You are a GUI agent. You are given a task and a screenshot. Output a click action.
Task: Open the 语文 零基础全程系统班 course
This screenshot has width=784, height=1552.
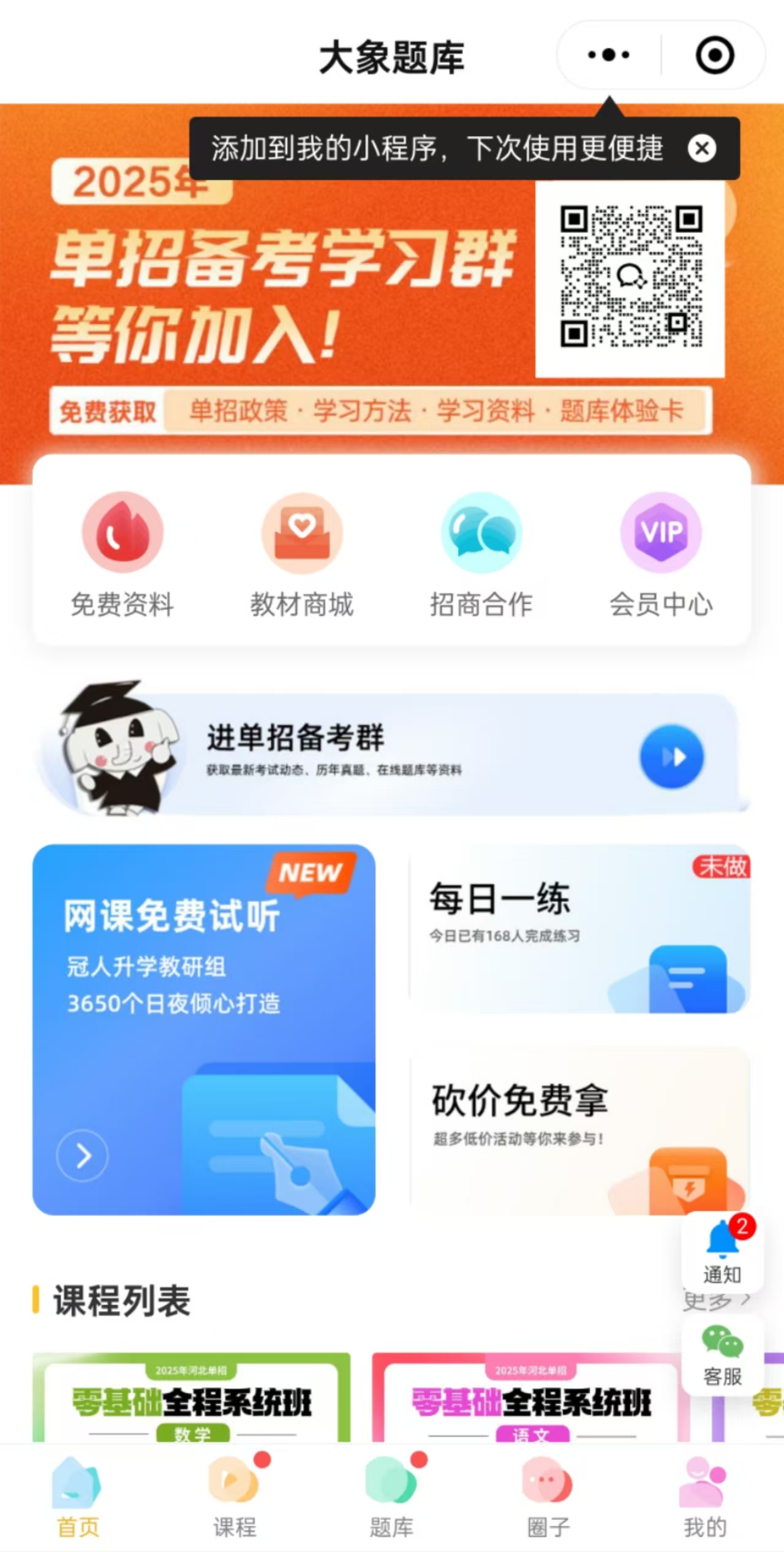531,1397
